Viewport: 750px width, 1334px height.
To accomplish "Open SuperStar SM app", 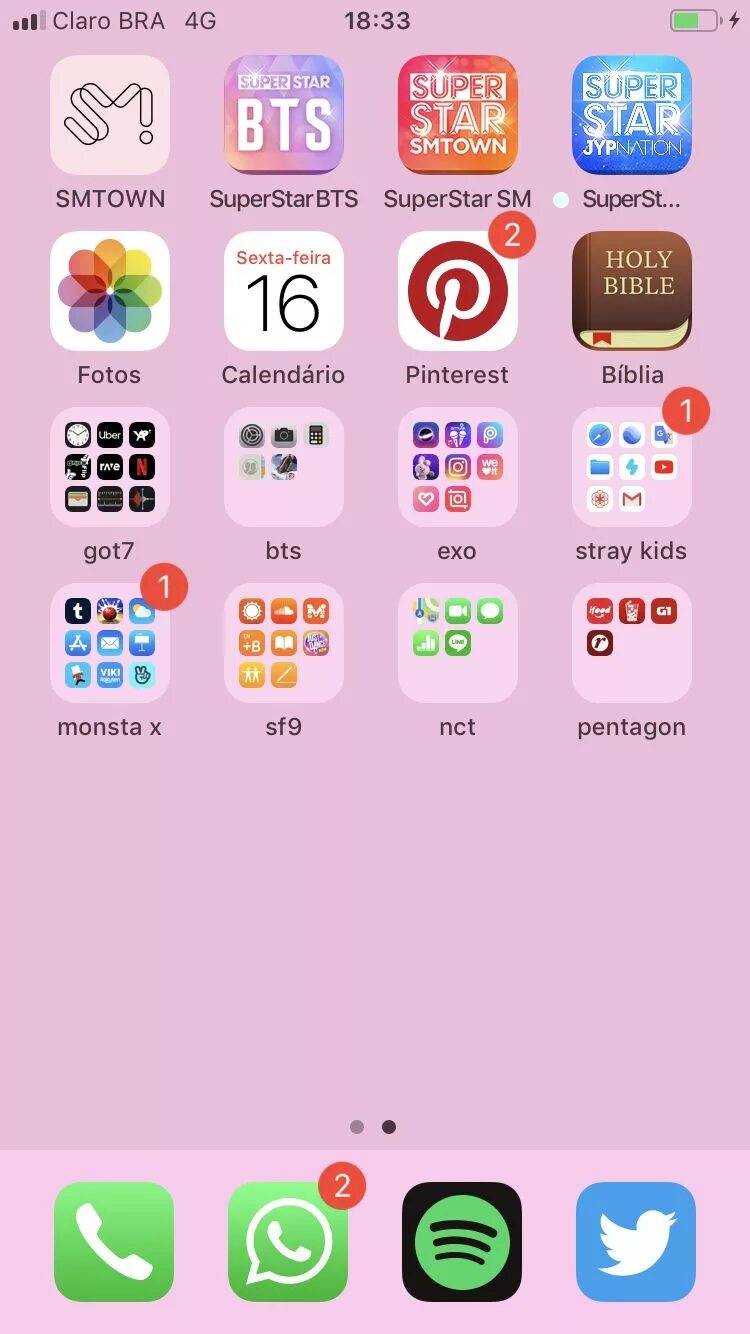I will click(x=458, y=115).
